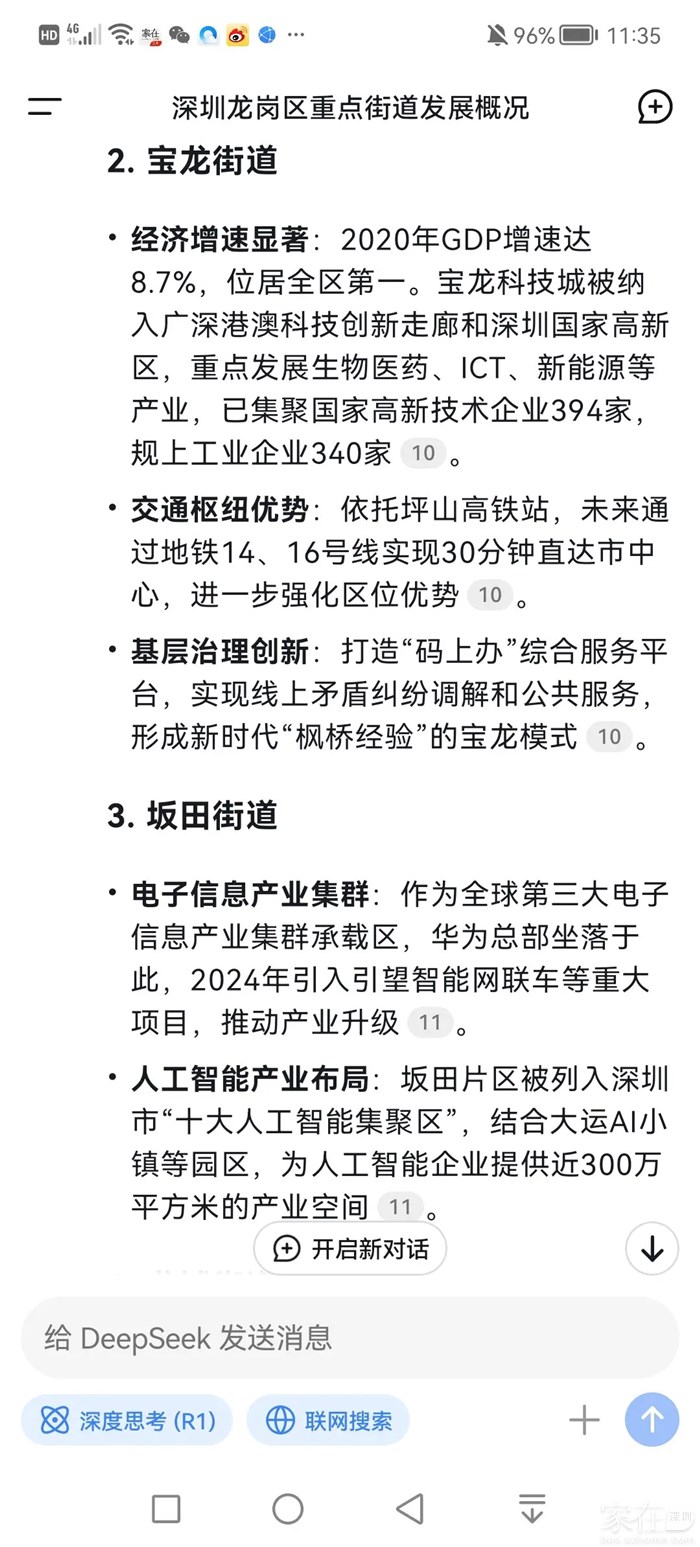Jump to the bottom with the down arrow

coord(652,1249)
